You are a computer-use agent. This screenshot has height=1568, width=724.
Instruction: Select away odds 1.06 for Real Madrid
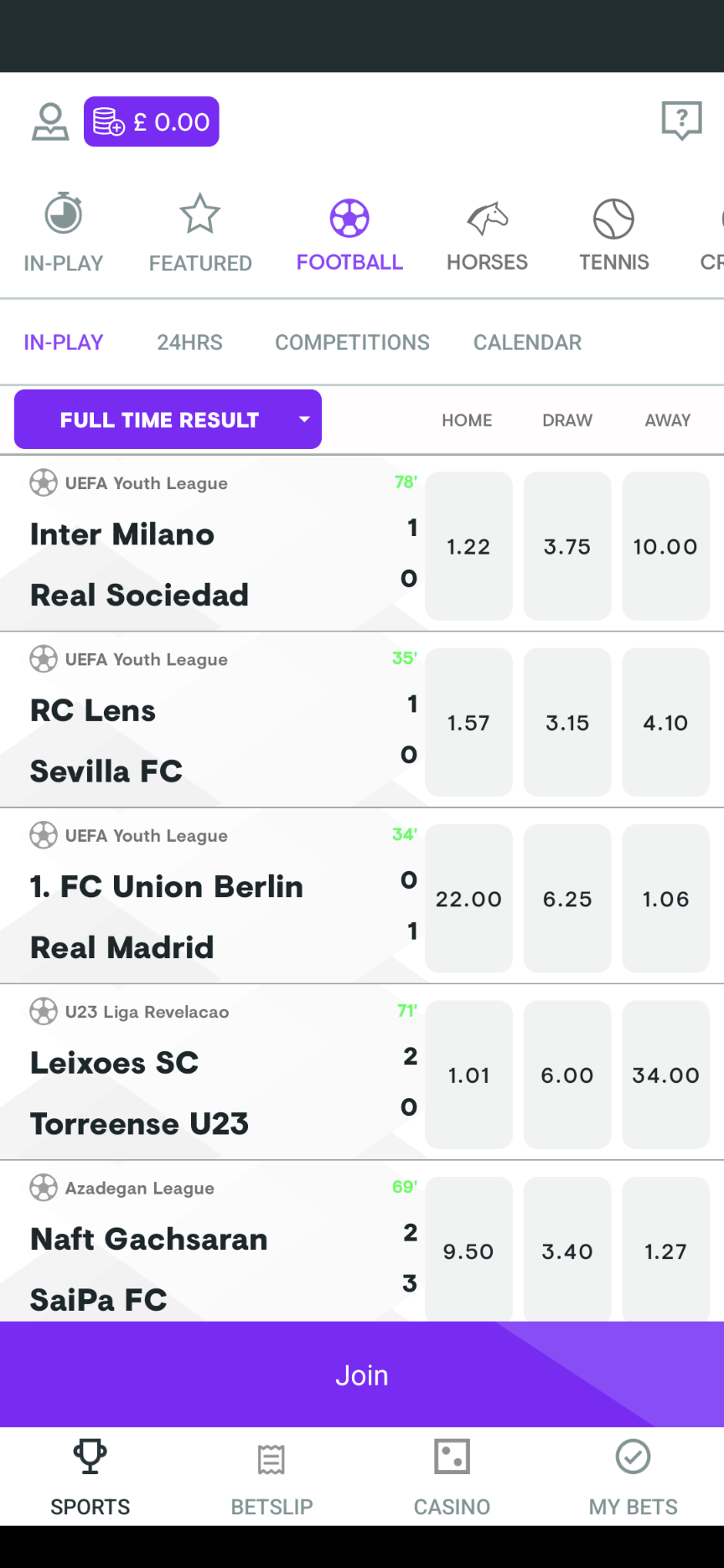(x=665, y=899)
